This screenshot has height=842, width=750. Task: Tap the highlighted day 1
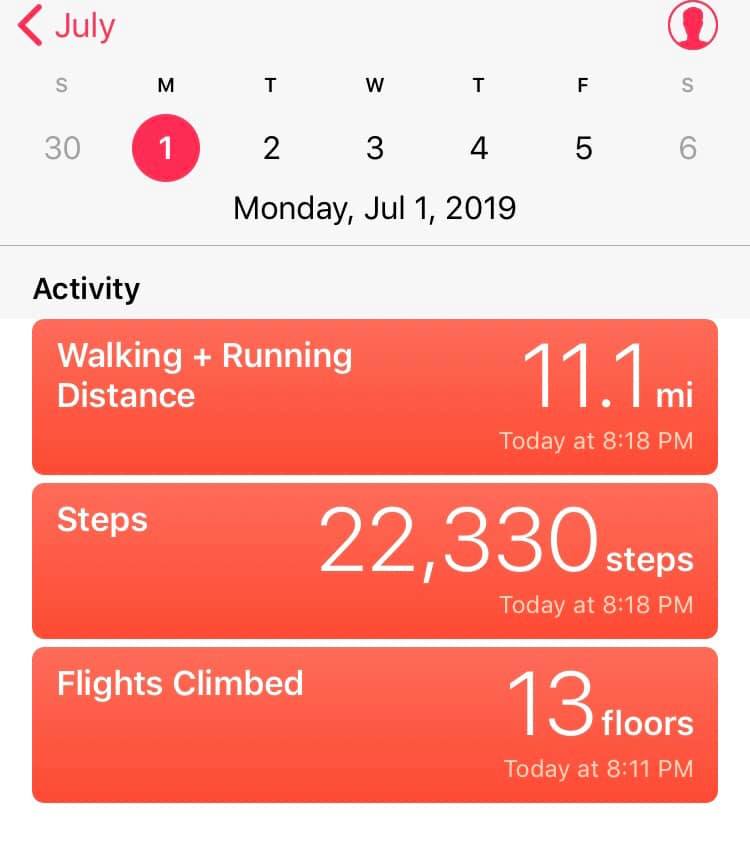[166, 148]
